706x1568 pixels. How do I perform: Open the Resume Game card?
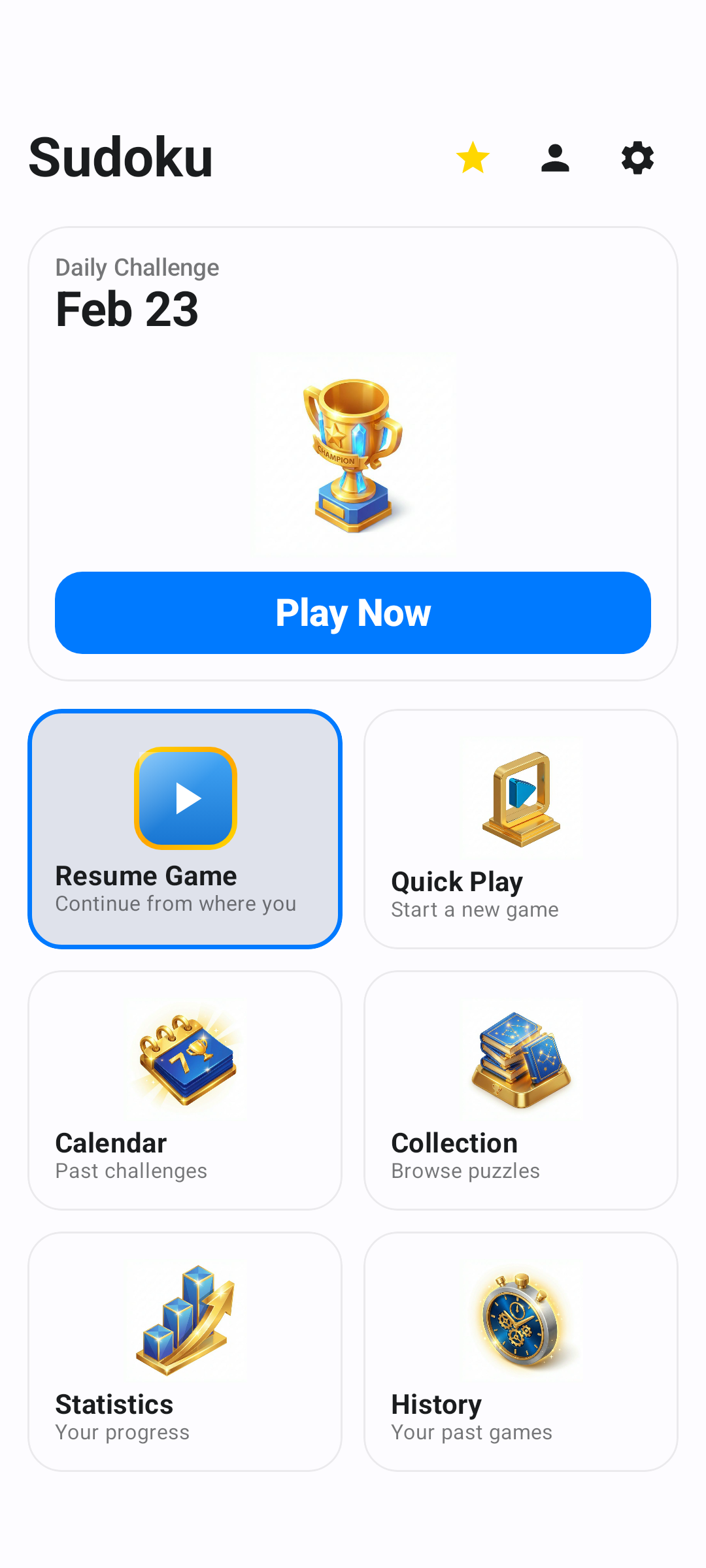pyautogui.click(x=185, y=830)
